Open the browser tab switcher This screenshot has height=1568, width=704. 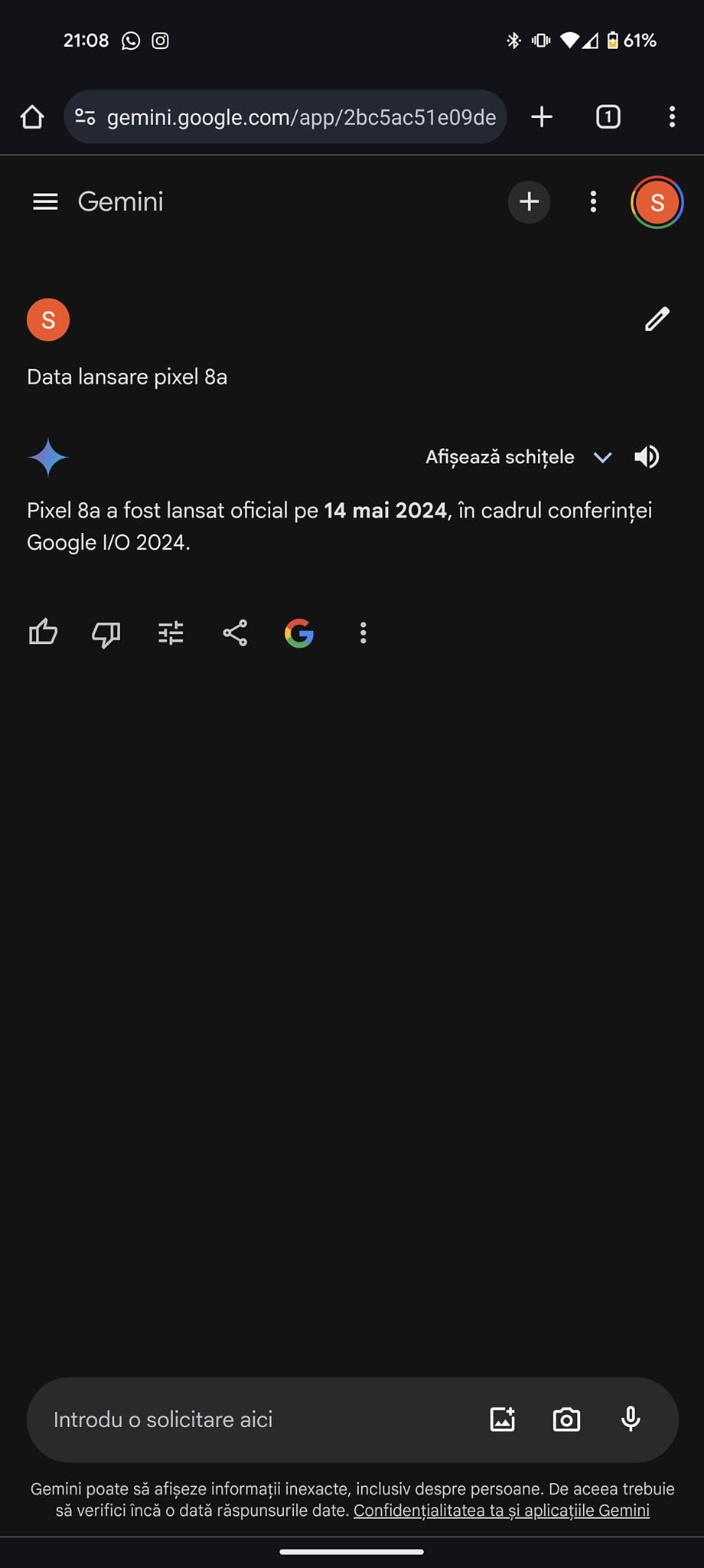(x=608, y=117)
